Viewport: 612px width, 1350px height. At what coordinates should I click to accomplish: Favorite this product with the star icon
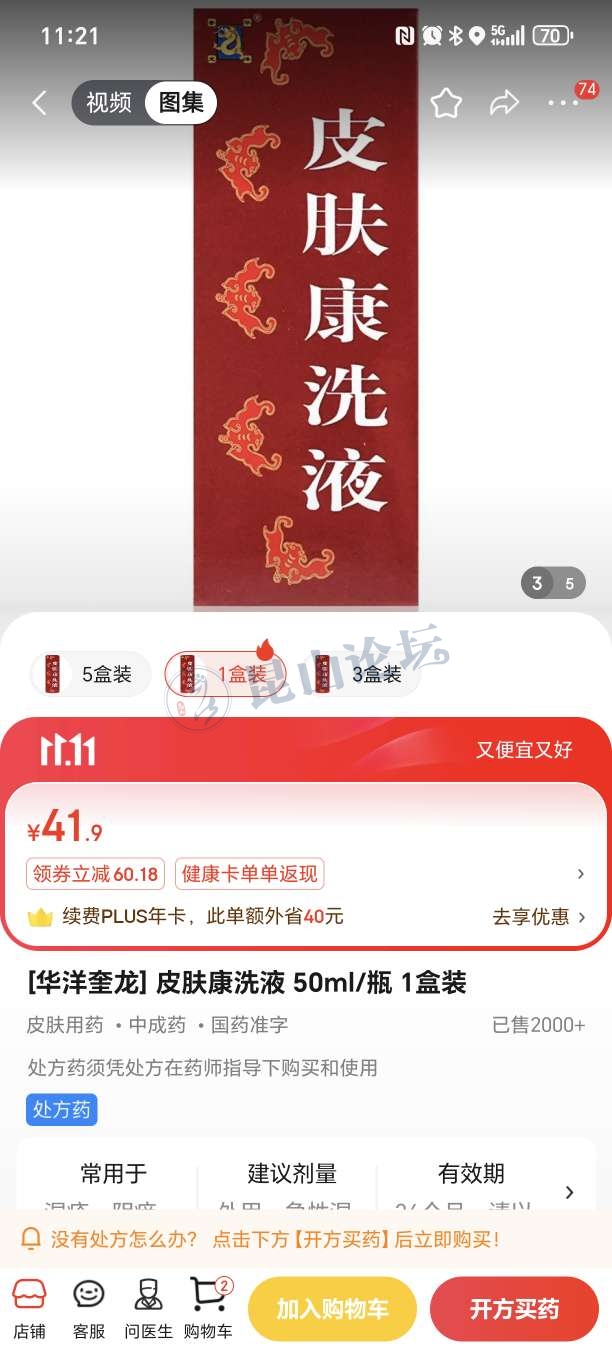446,102
